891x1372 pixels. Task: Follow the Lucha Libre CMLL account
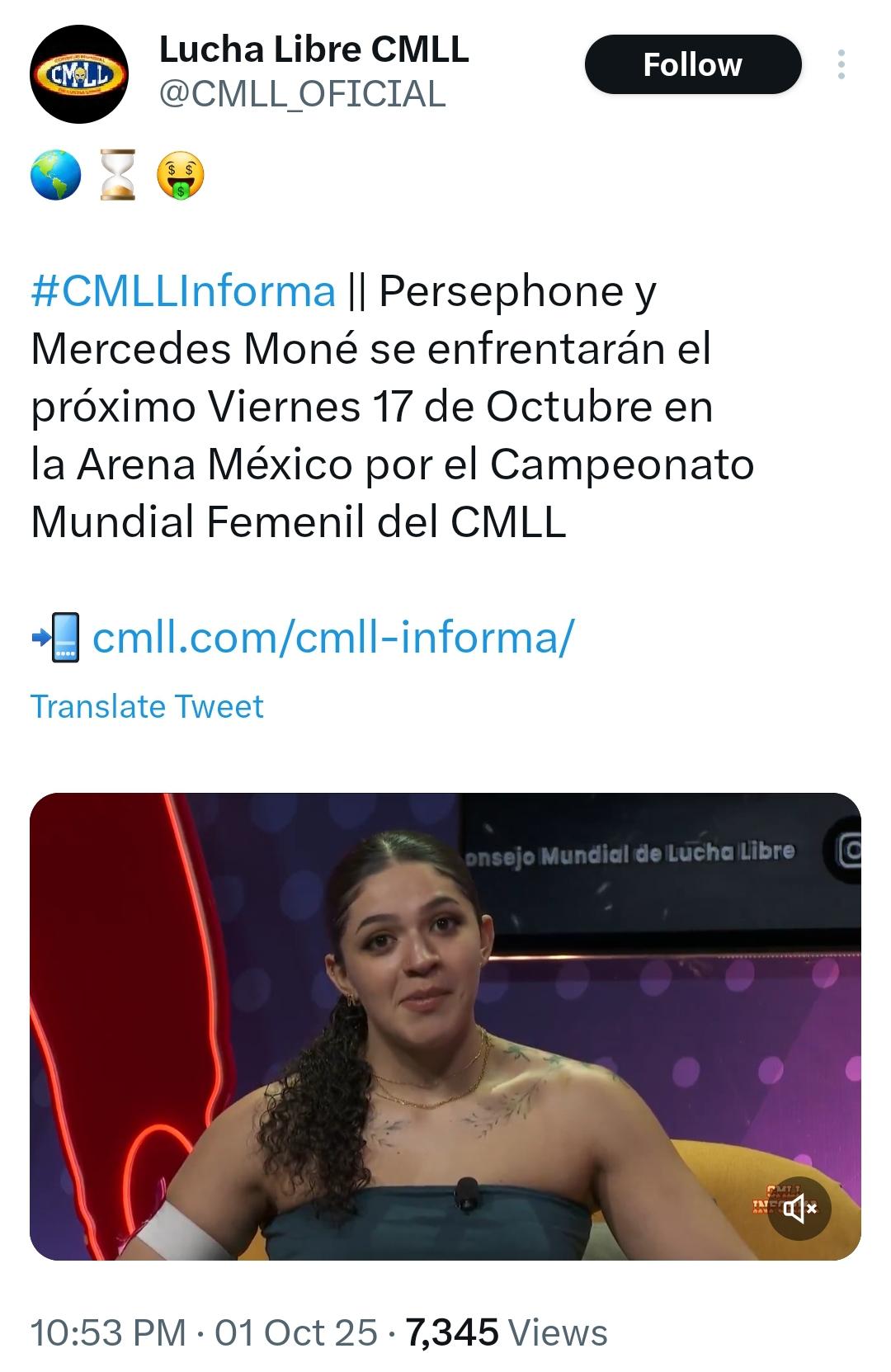click(x=692, y=64)
